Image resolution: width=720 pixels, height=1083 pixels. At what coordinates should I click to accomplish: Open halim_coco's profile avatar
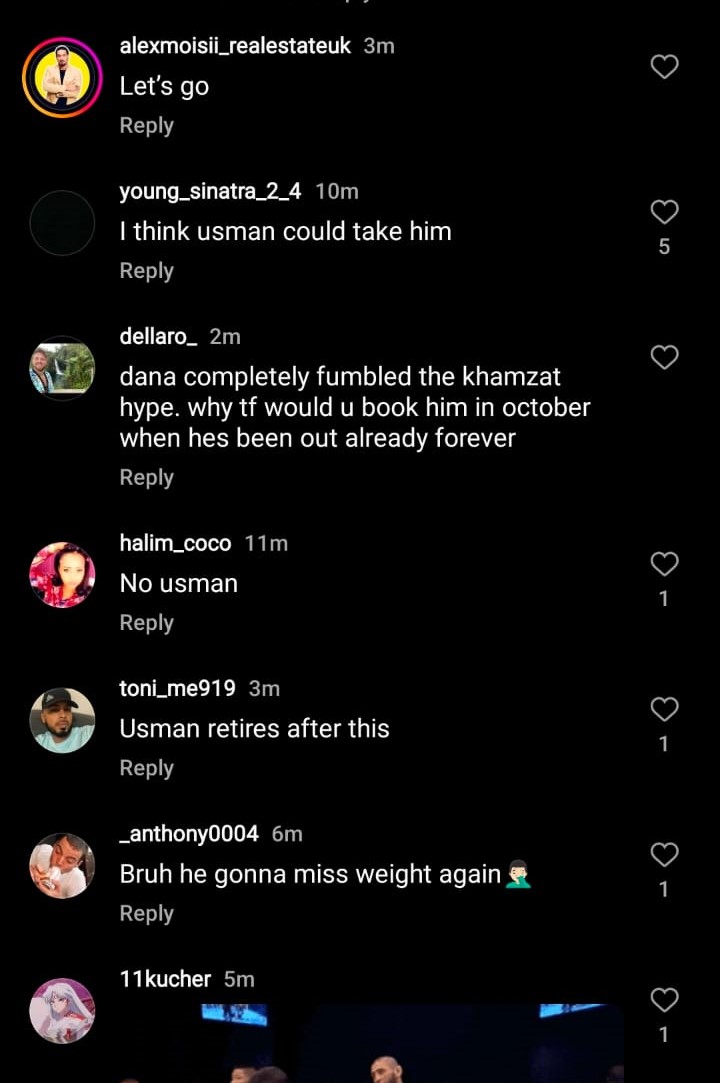(x=62, y=575)
